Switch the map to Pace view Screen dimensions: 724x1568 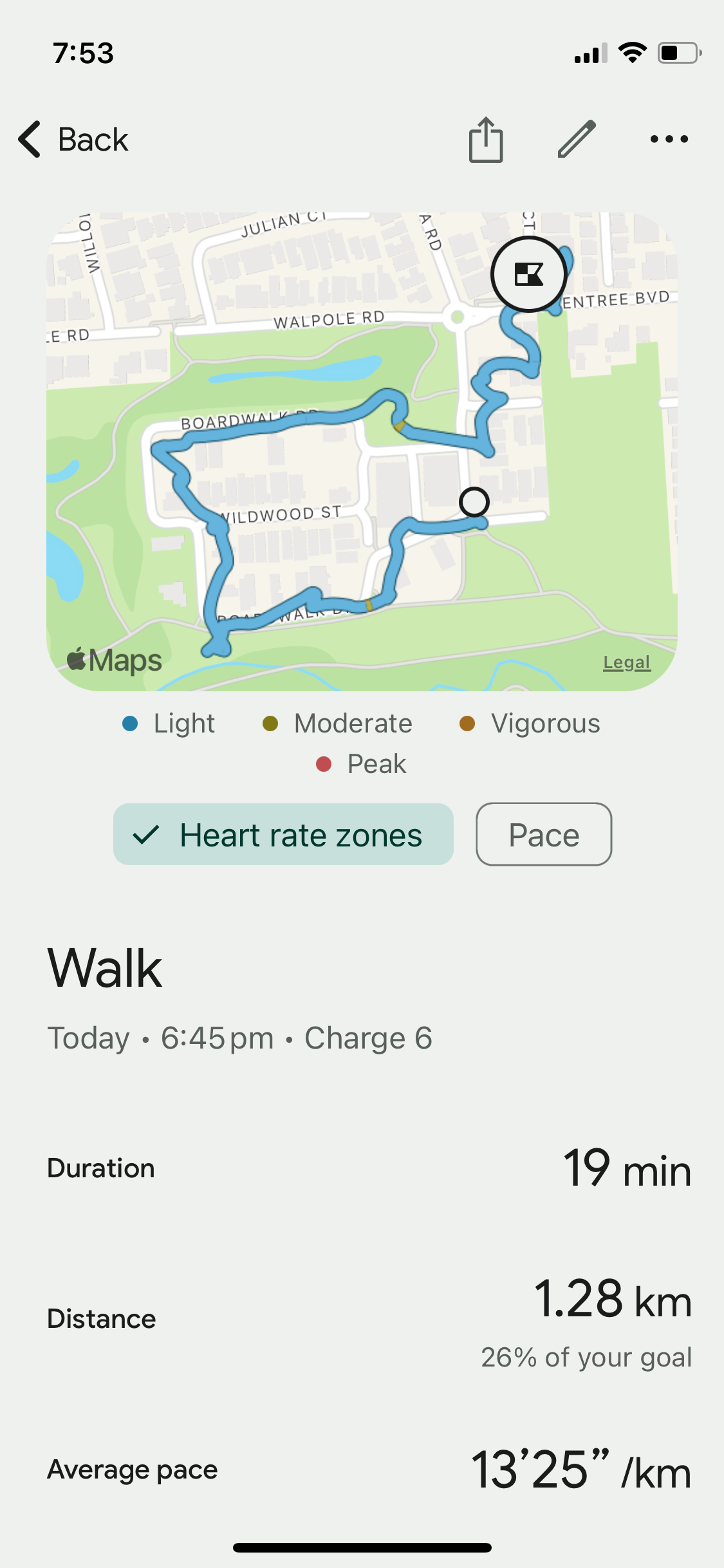point(544,835)
